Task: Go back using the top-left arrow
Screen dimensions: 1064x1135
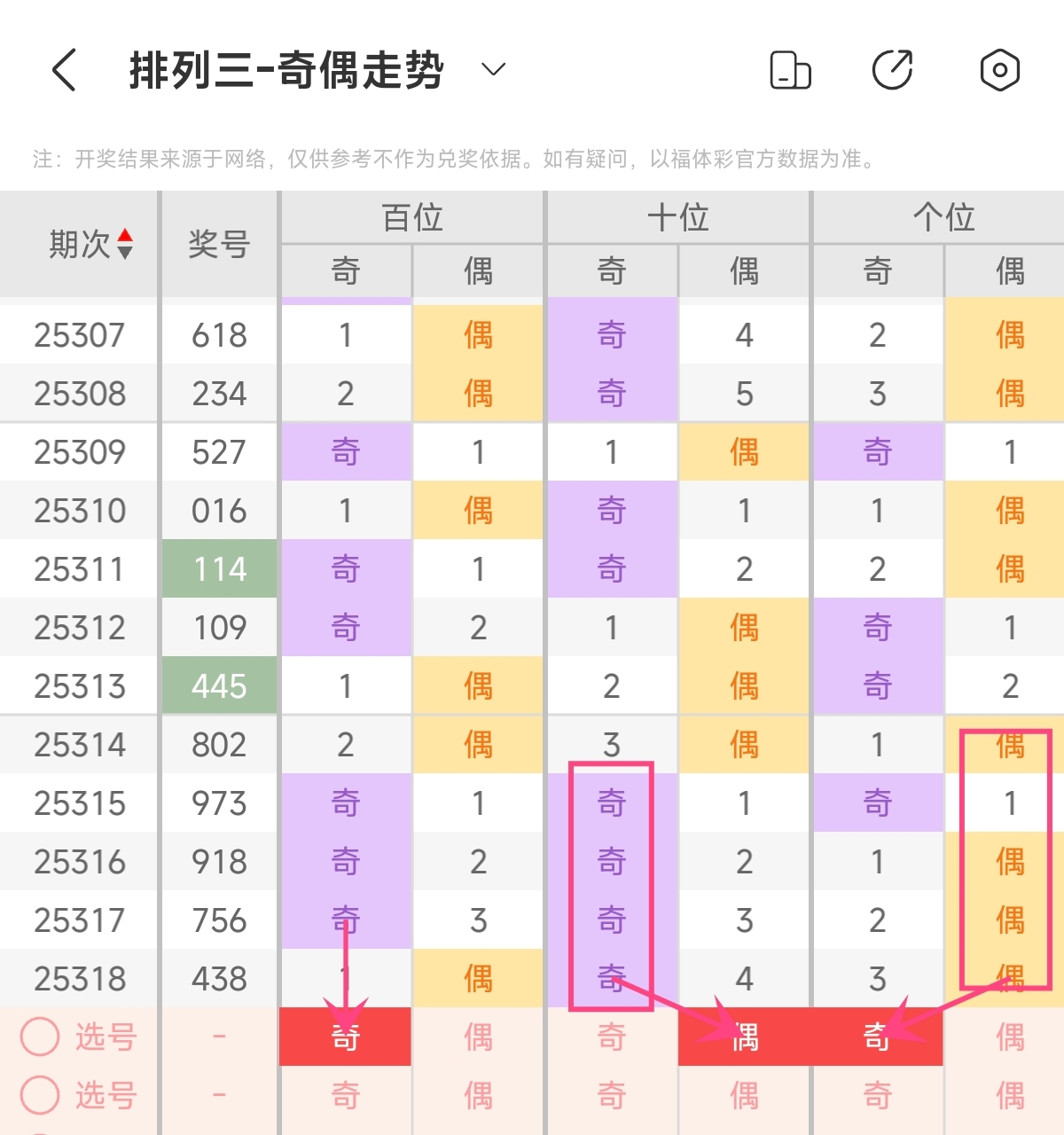Action: [x=64, y=70]
